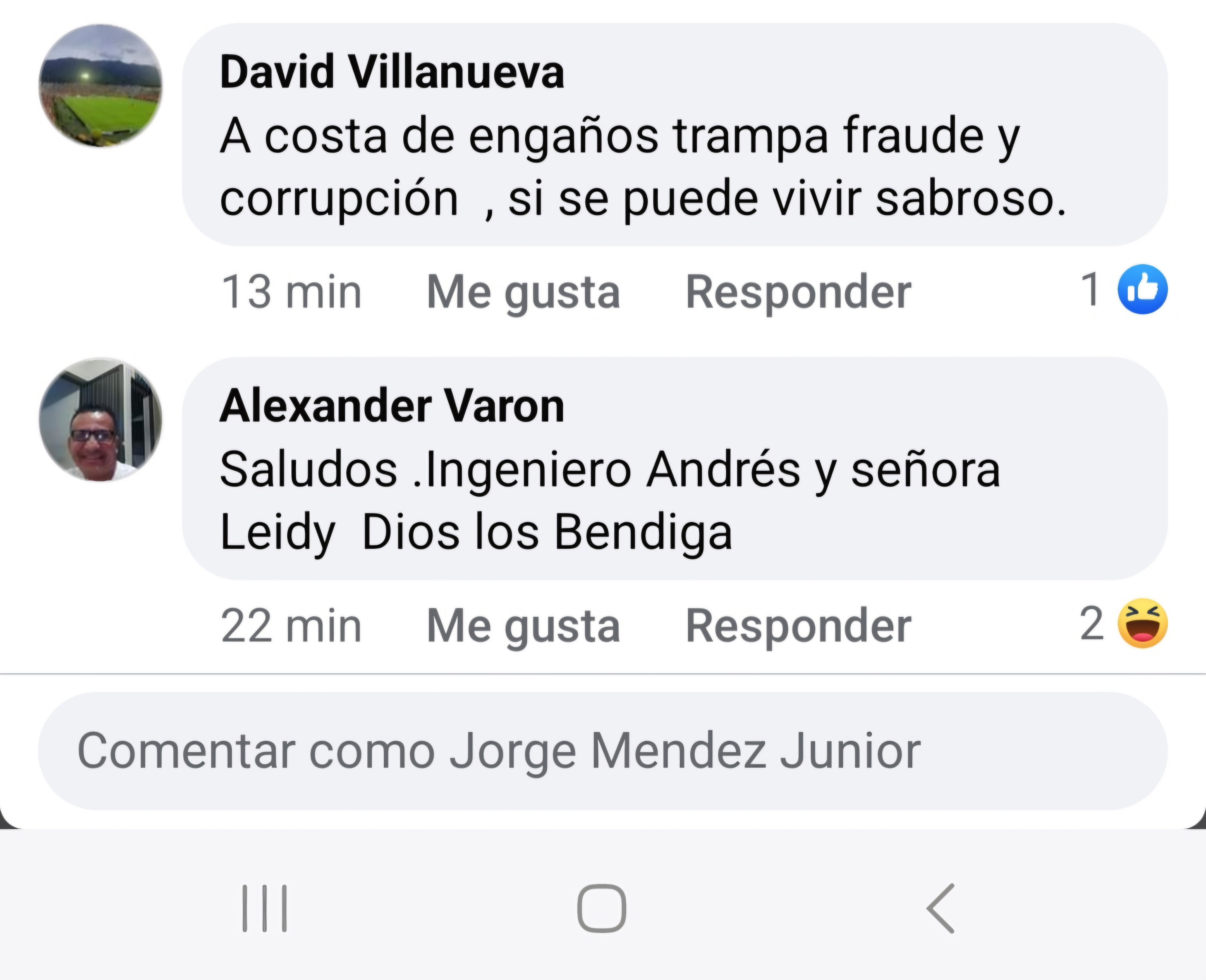Open recent apps from the navigation bar
The height and width of the screenshot is (980, 1206).
click(265, 908)
